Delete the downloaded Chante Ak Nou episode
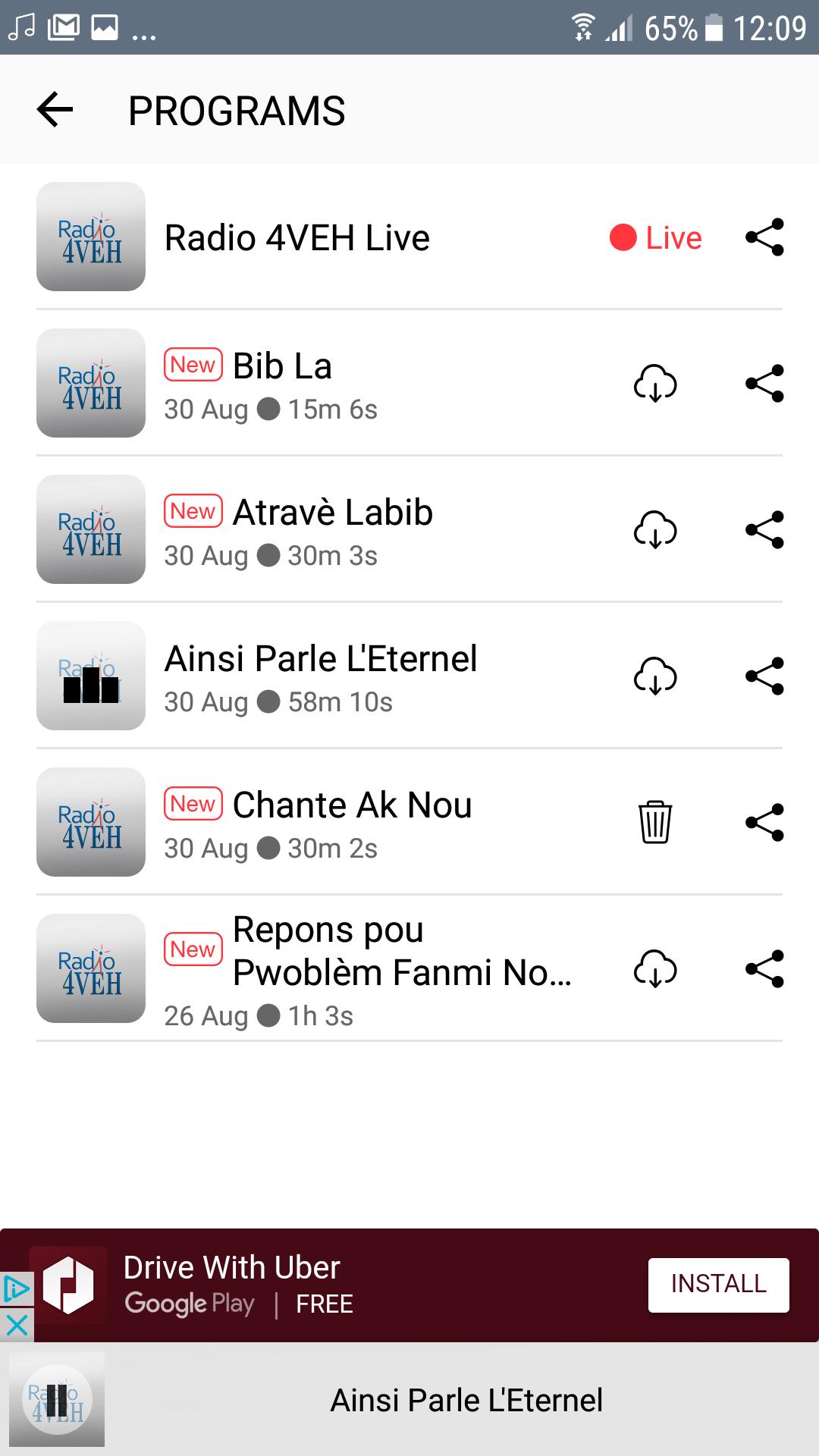Image resolution: width=819 pixels, height=1456 pixels. (x=655, y=822)
